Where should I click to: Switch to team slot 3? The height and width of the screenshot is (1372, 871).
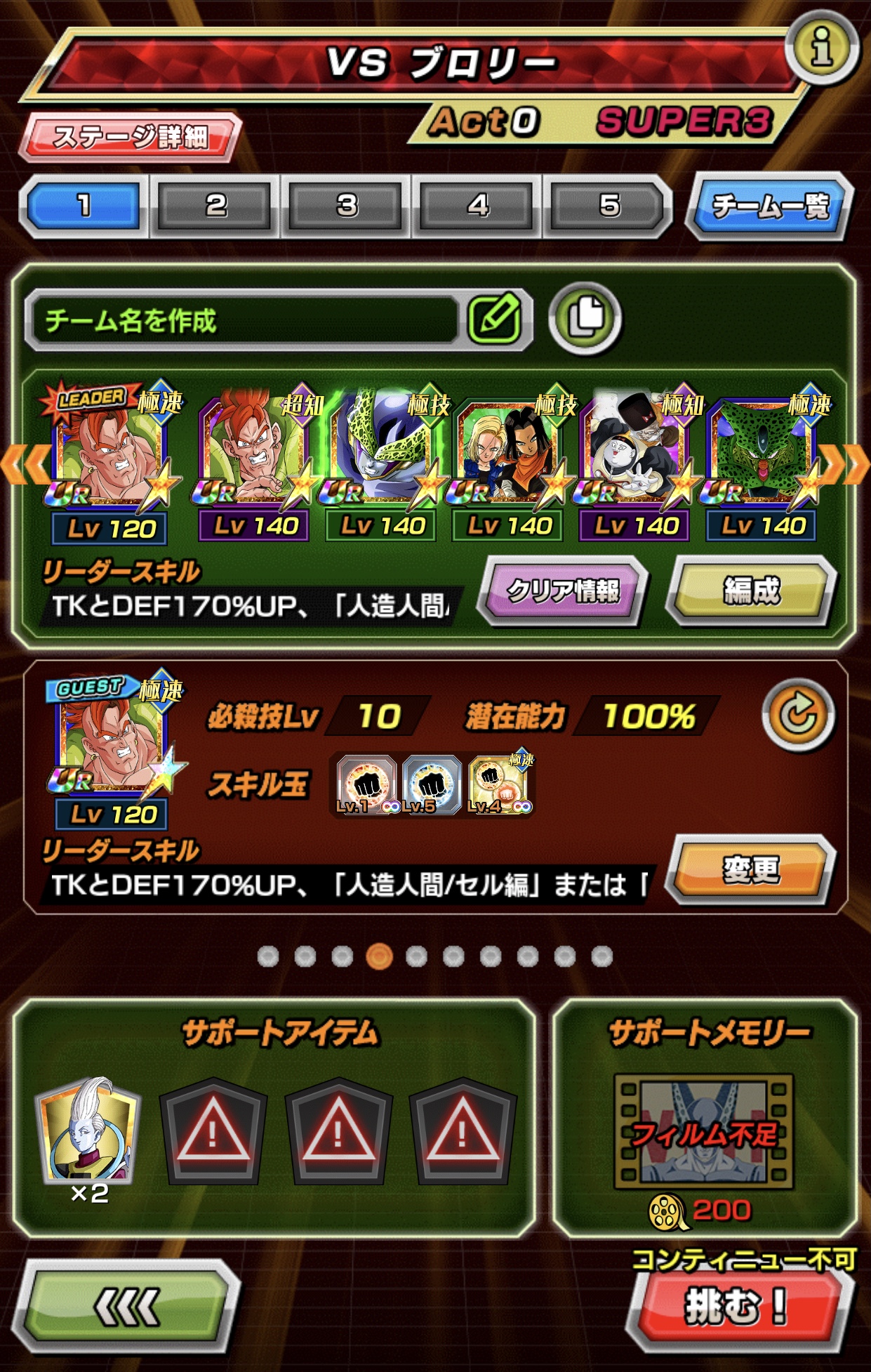pos(346,206)
